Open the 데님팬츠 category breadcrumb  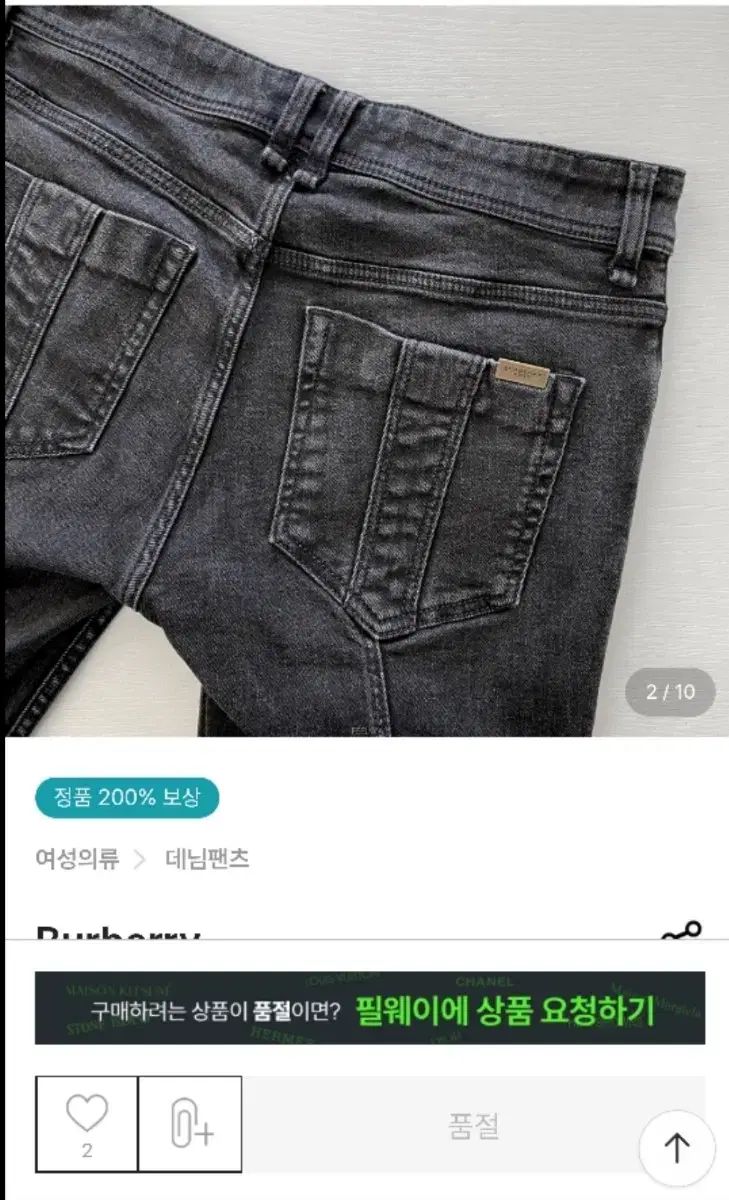click(x=207, y=858)
